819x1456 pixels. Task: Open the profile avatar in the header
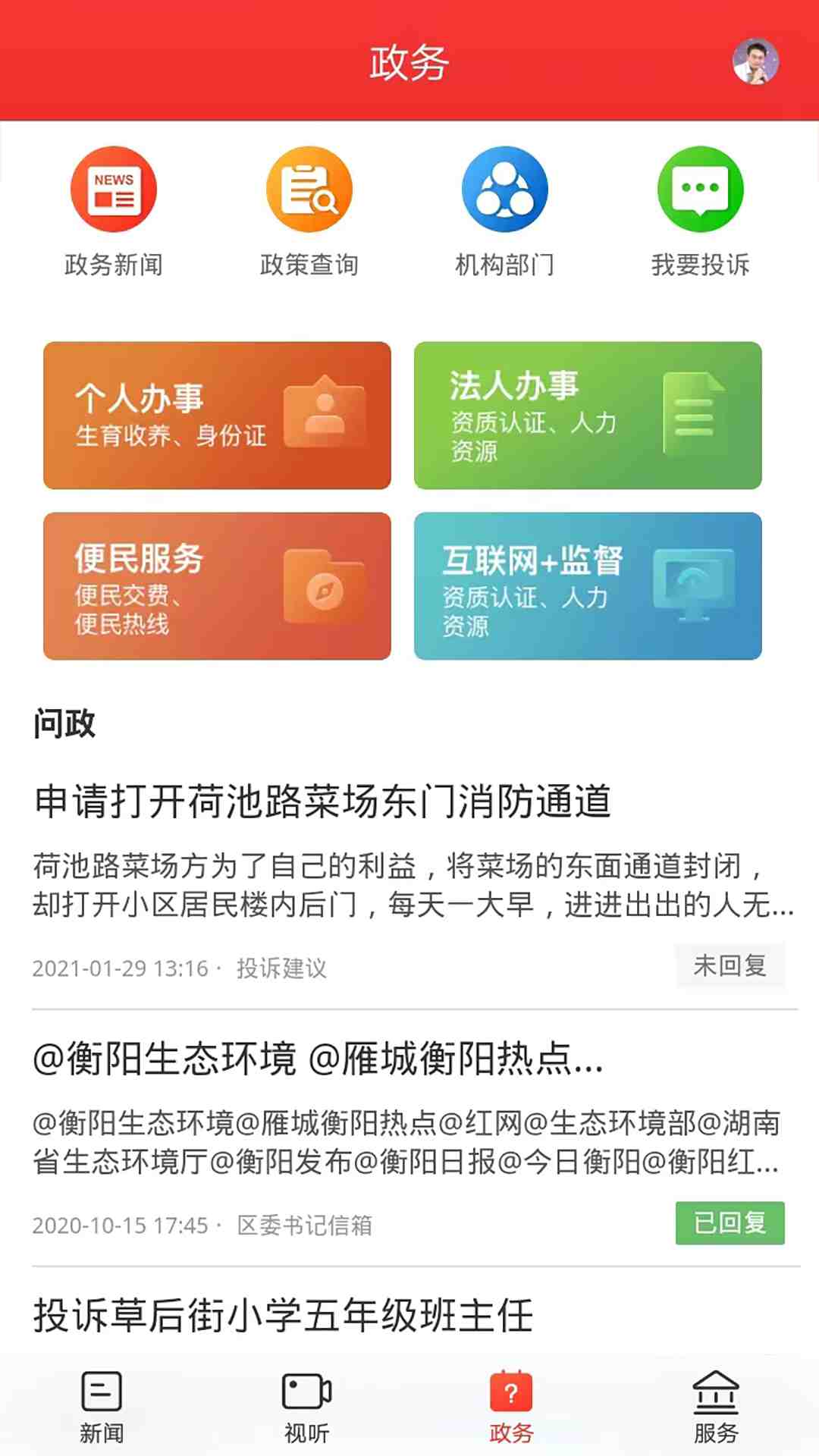pos(755,61)
